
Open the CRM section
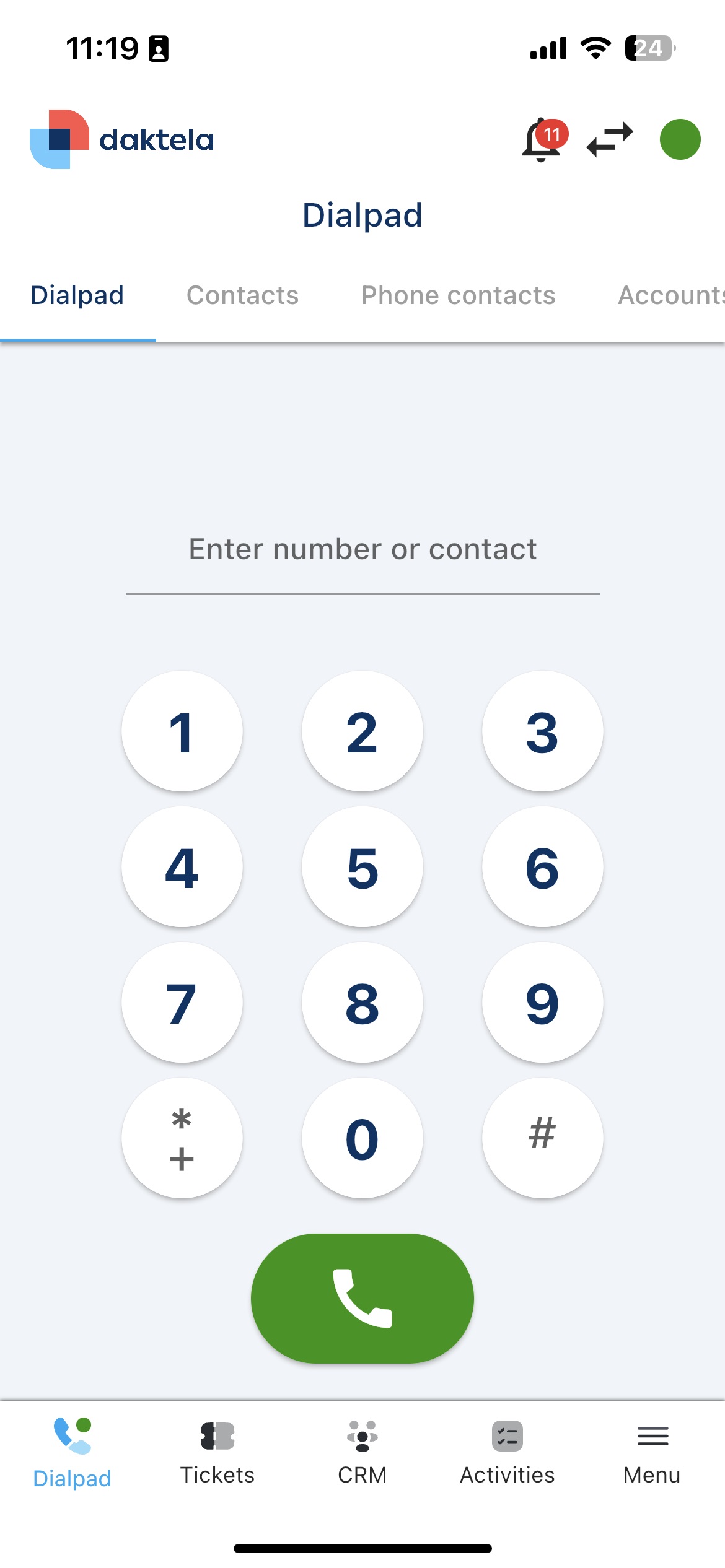pyautogui.click(x=362, y=1455)
